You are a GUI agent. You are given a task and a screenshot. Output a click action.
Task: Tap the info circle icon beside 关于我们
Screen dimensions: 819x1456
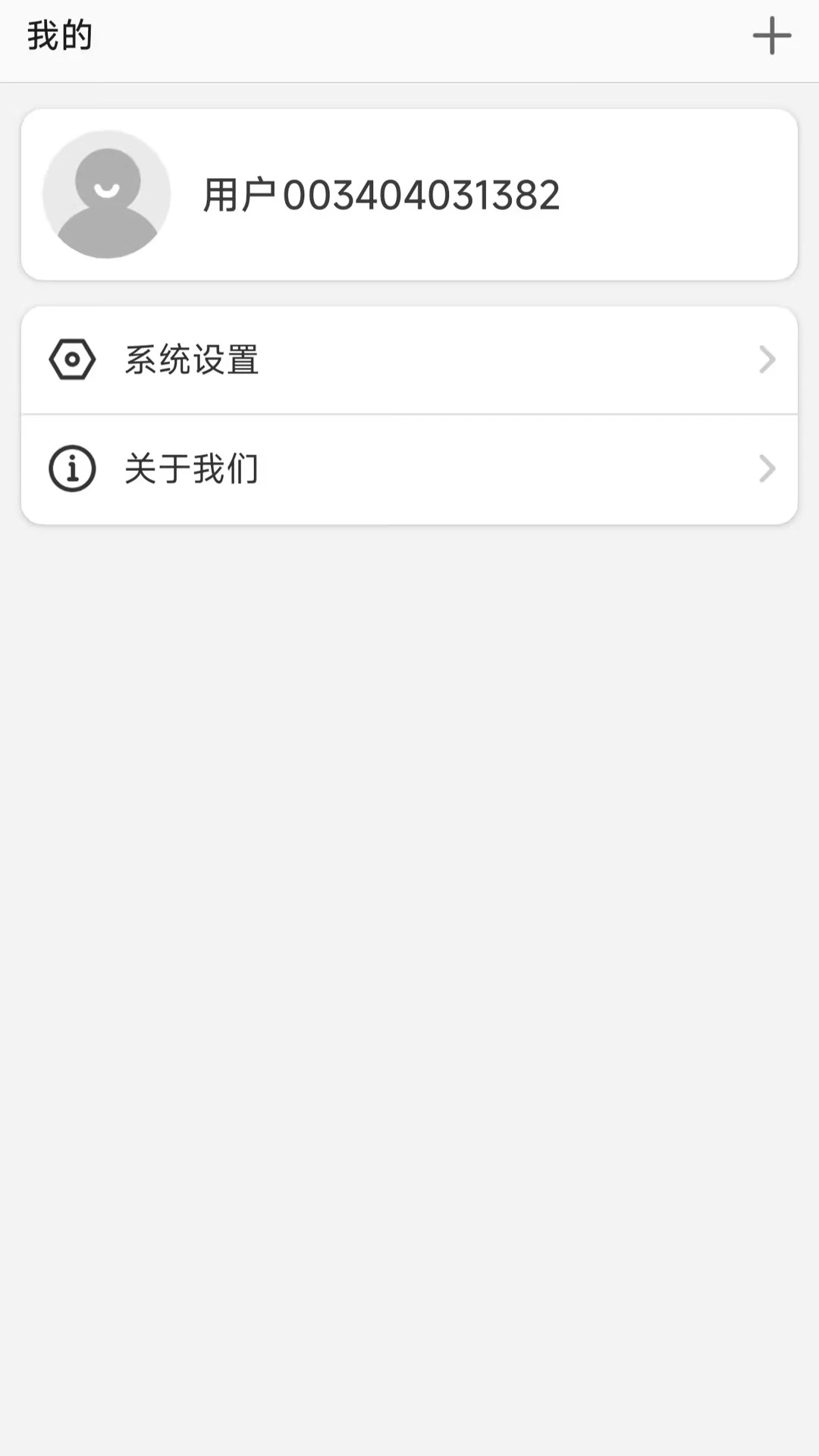coord(72,469)
